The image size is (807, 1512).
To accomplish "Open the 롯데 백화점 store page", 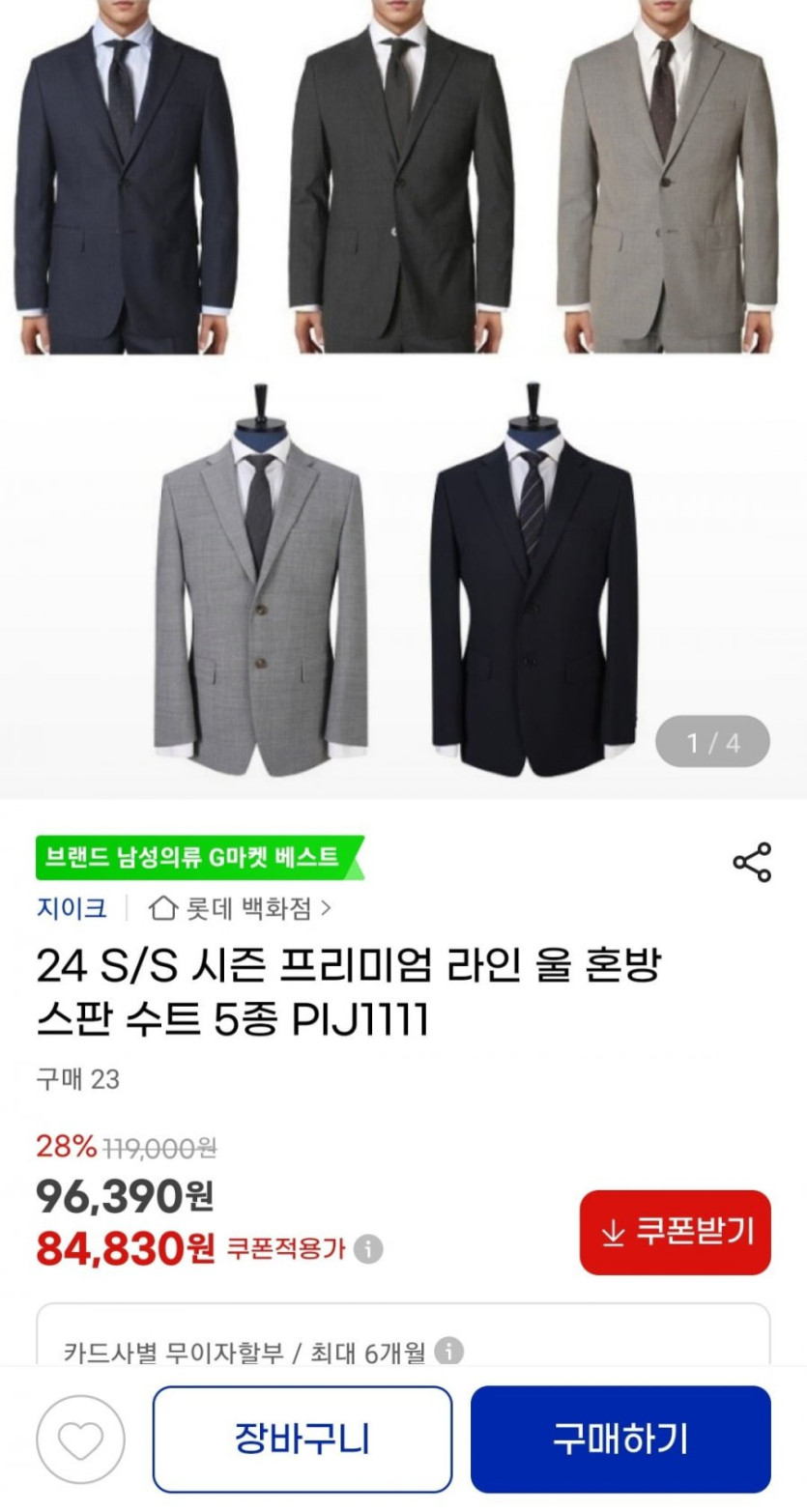I will (241, 908).
